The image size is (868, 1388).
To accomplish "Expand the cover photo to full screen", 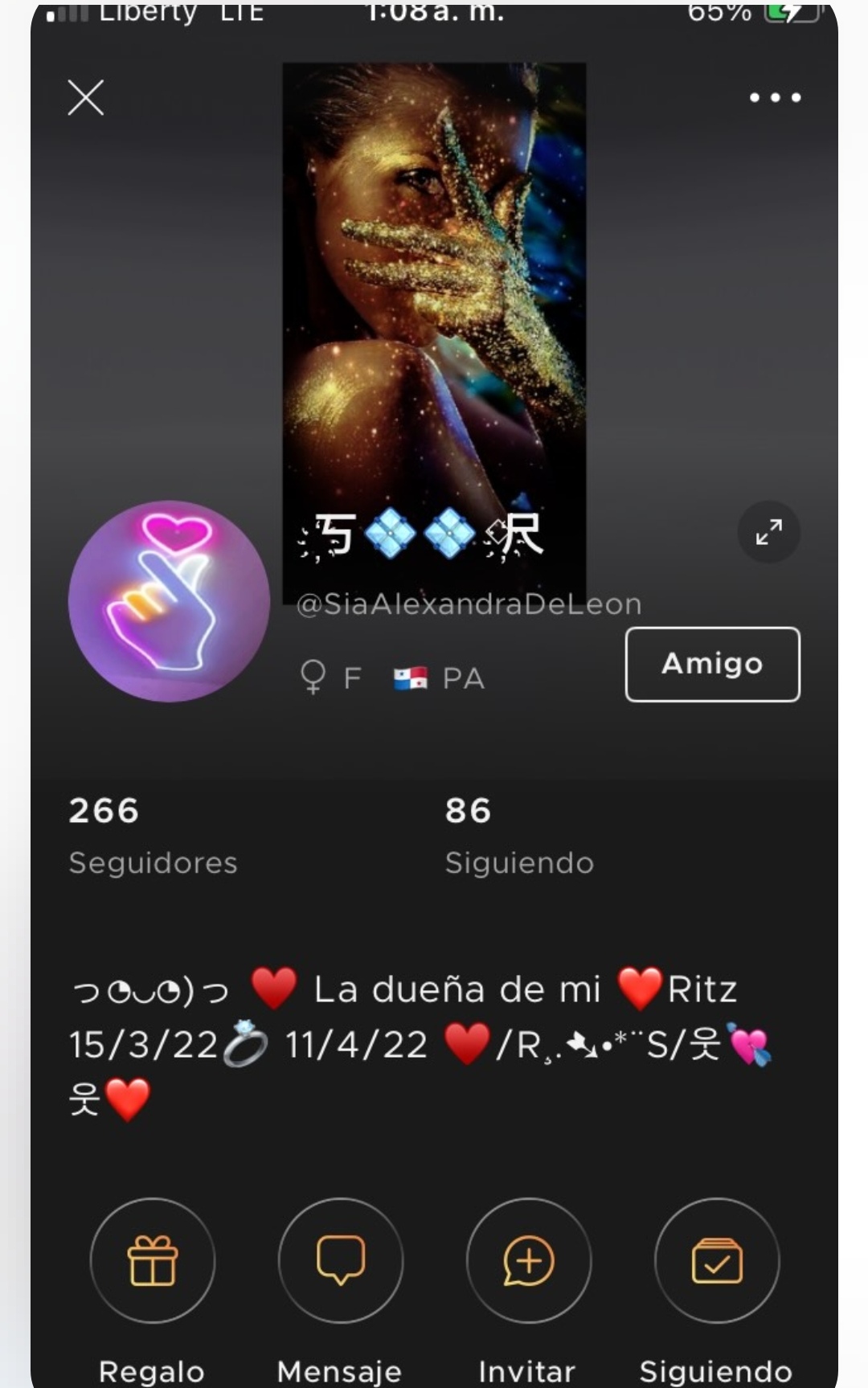I will click(x=768, y=532).
